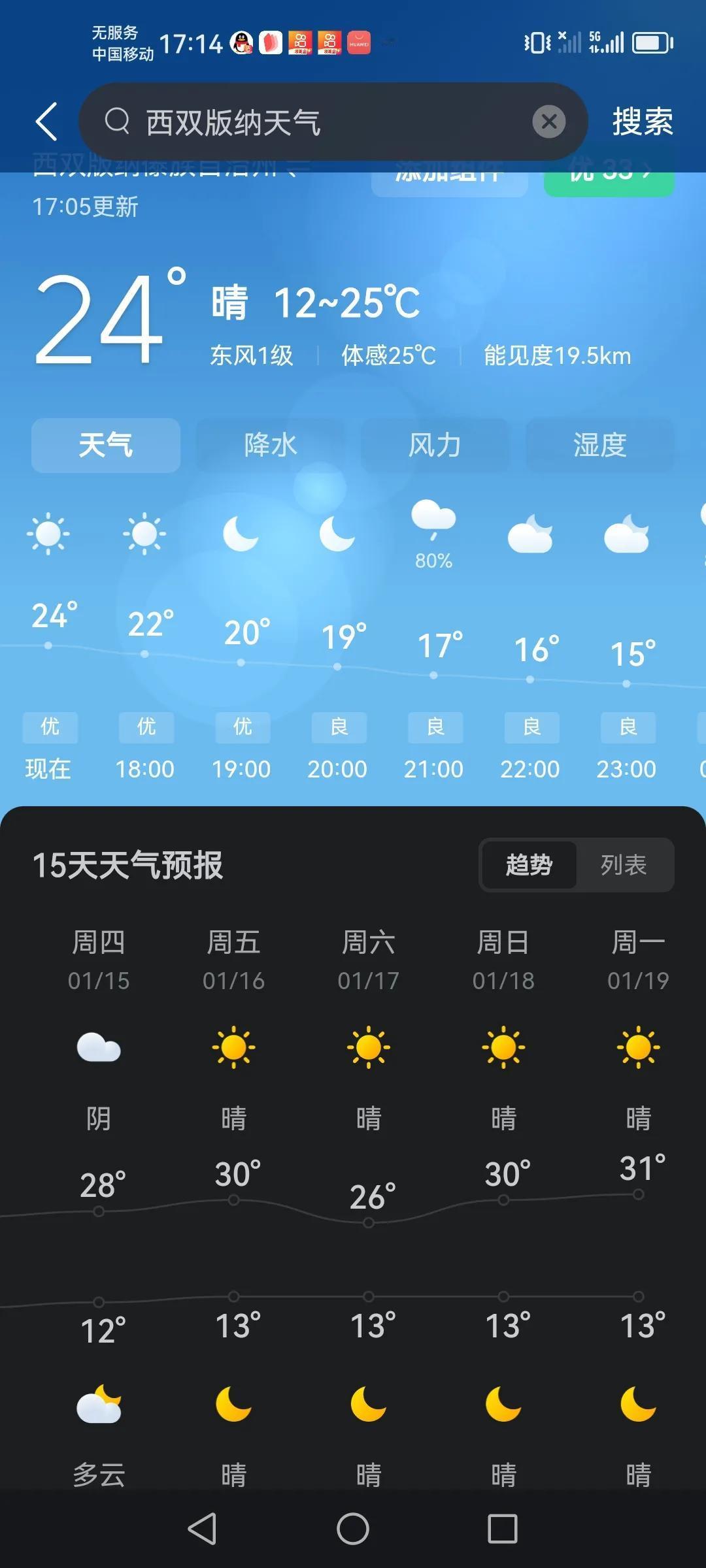
Task: Open the QQ icon in the status bar
Action: click(x=241, y=43)
